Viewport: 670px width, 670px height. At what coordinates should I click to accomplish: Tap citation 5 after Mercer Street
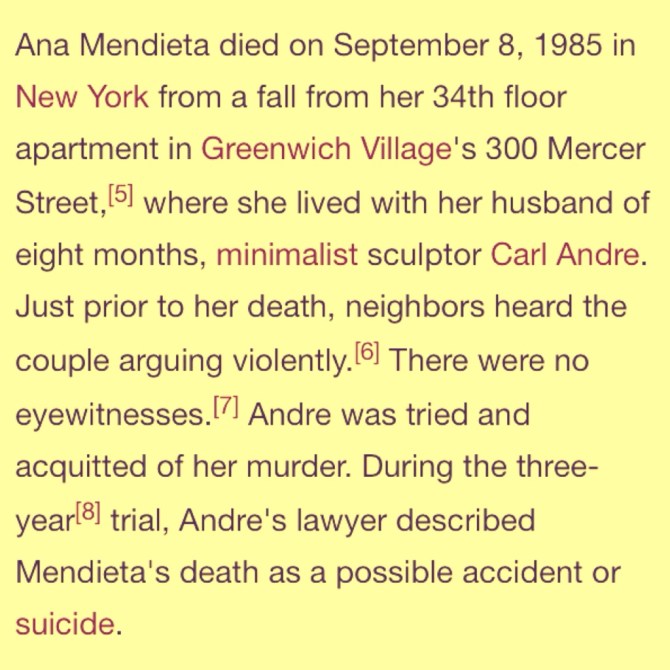click(122, 195)
